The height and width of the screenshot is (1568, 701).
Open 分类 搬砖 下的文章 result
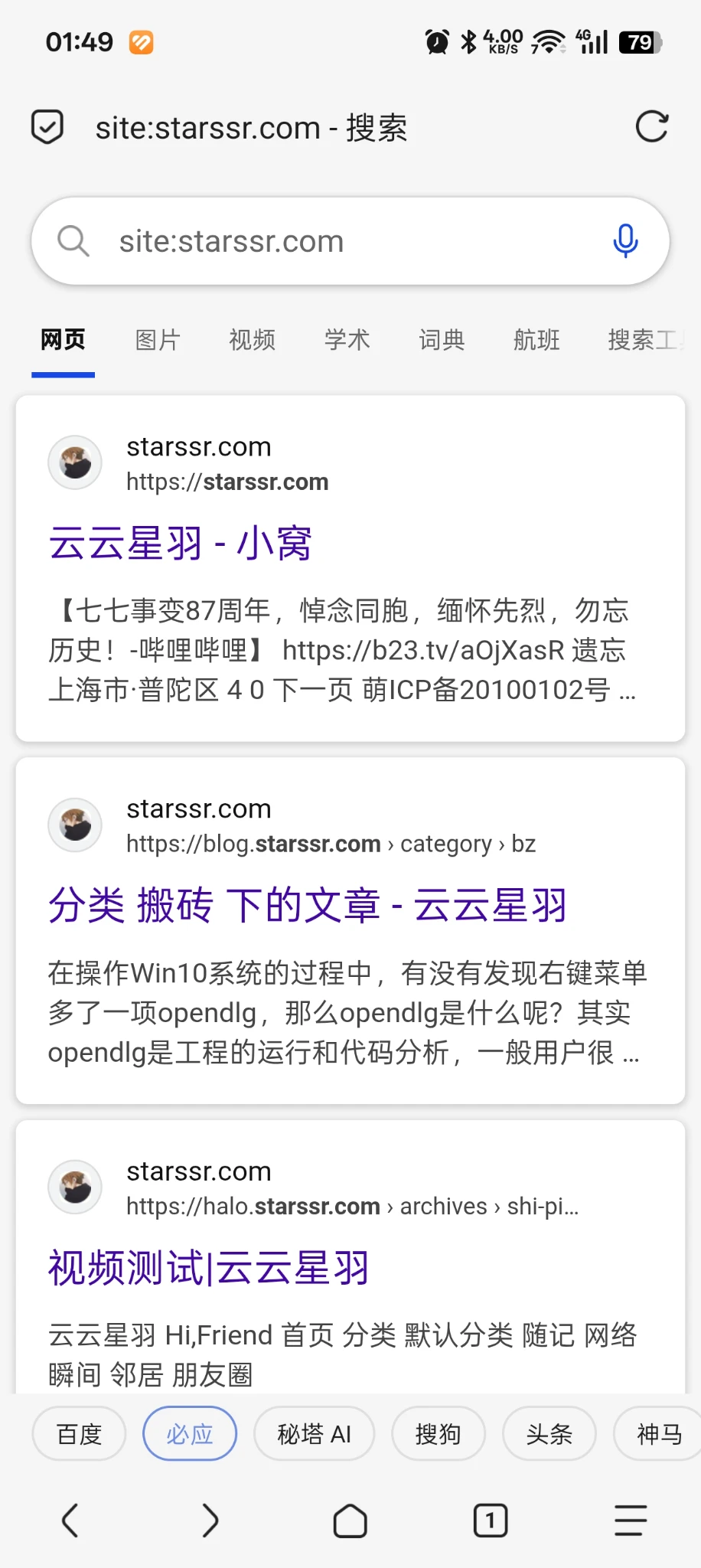tap(308, 906)
